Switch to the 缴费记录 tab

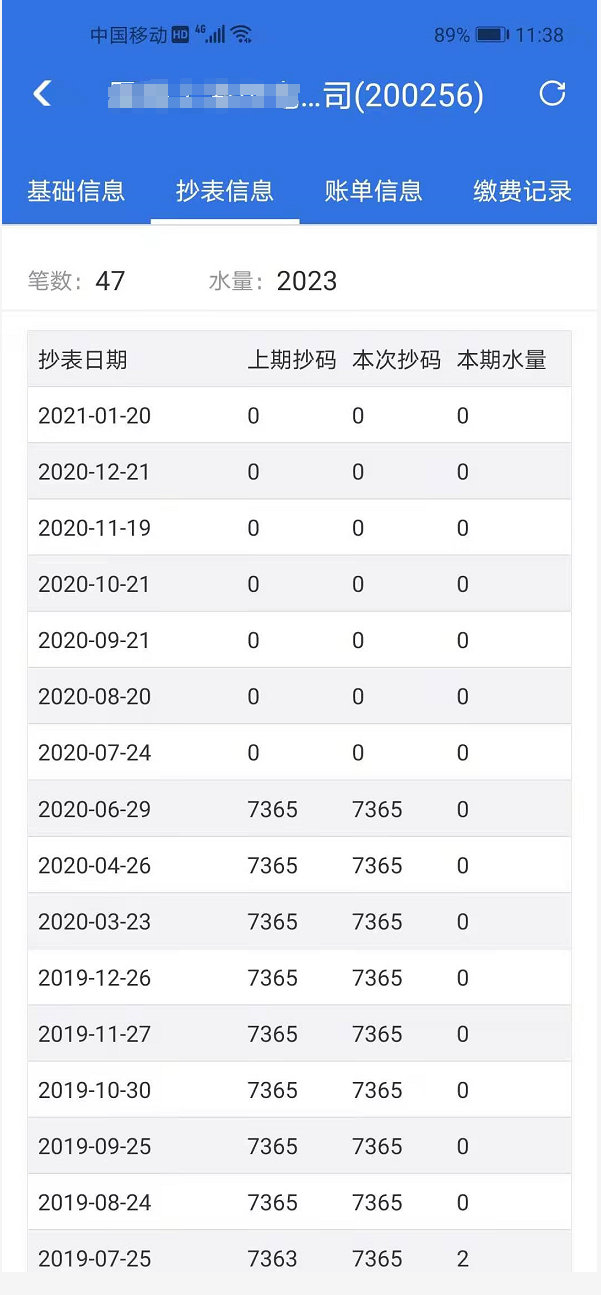point(522,191)
